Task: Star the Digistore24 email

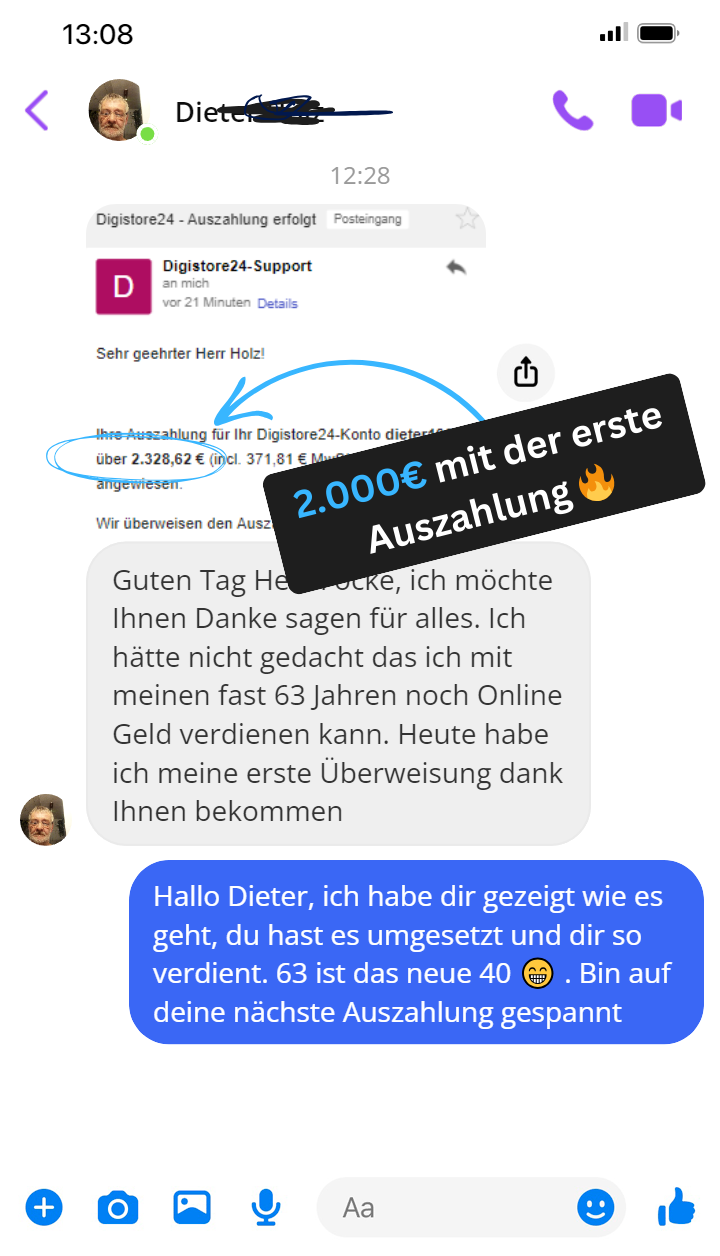Action: coord(467,218)
